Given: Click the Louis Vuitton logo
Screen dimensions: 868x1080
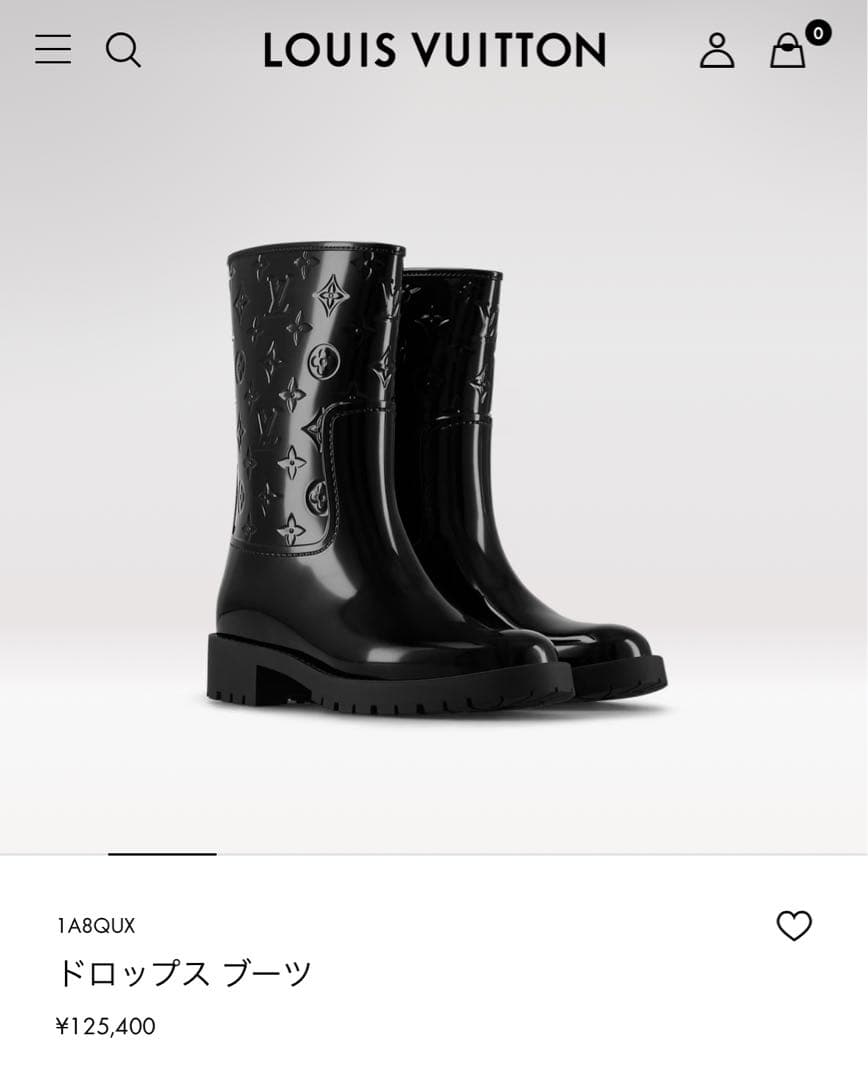Looking at the screenshot, I should point(433,48).
